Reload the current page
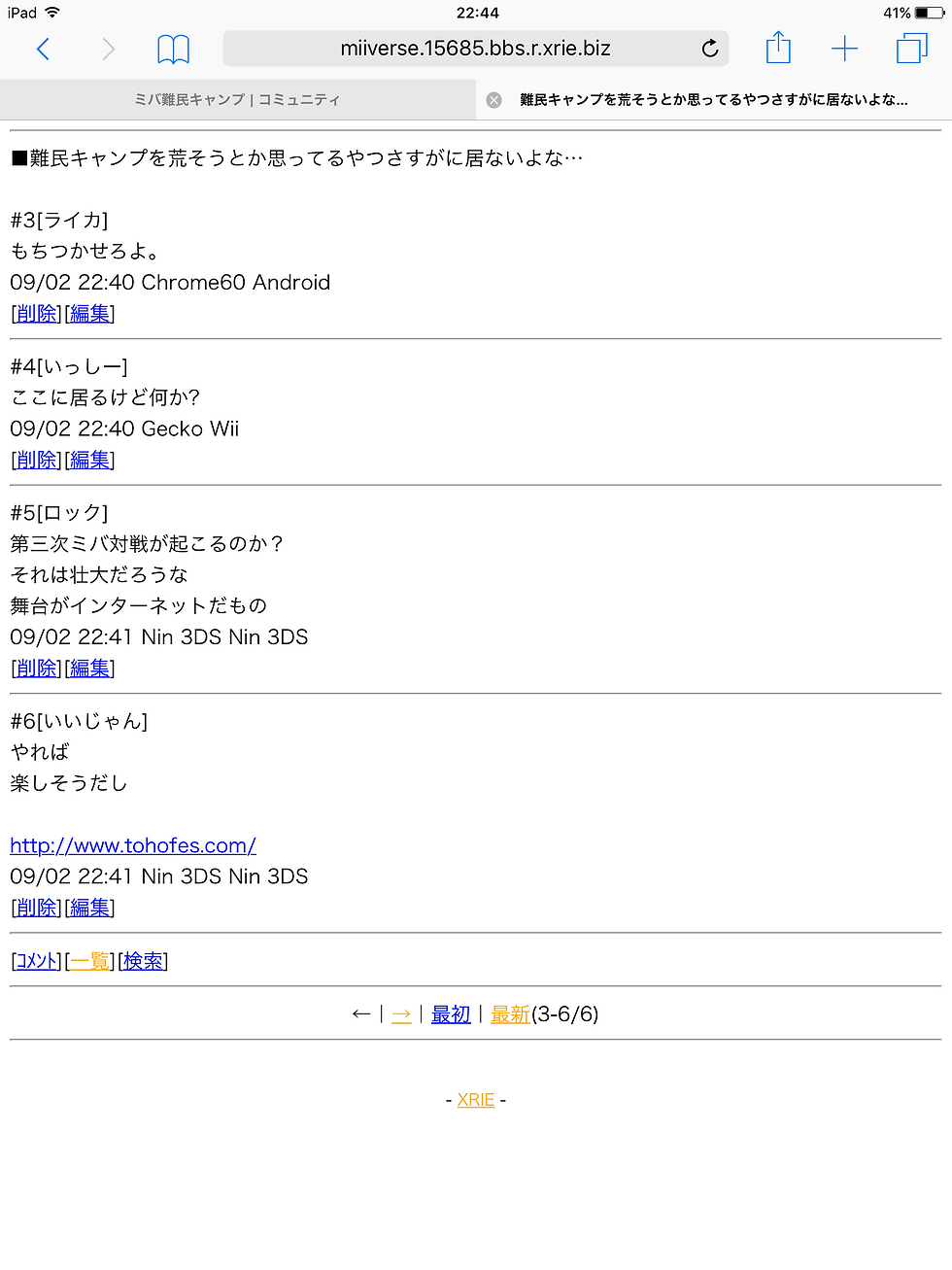 [710, 49]
